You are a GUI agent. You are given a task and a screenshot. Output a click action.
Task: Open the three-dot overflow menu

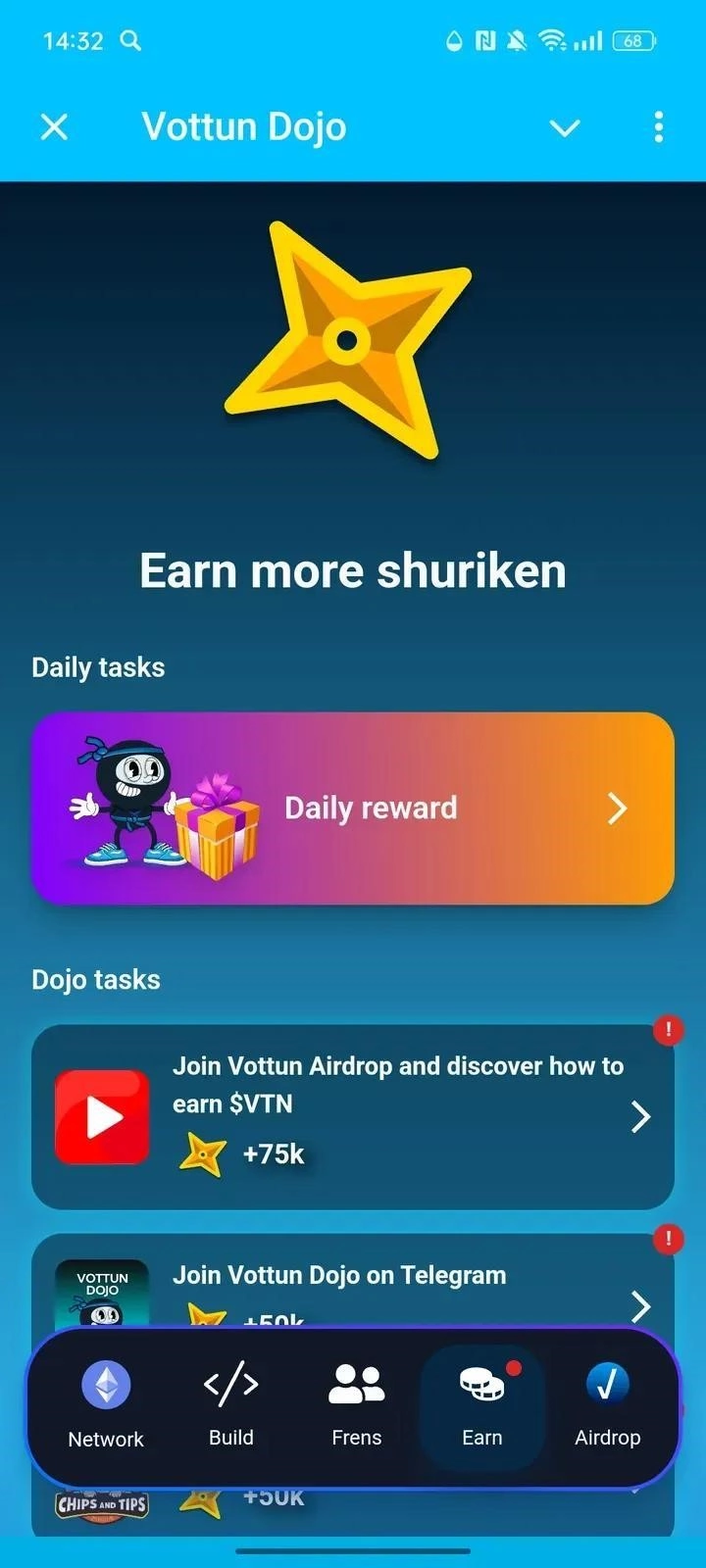658,126
